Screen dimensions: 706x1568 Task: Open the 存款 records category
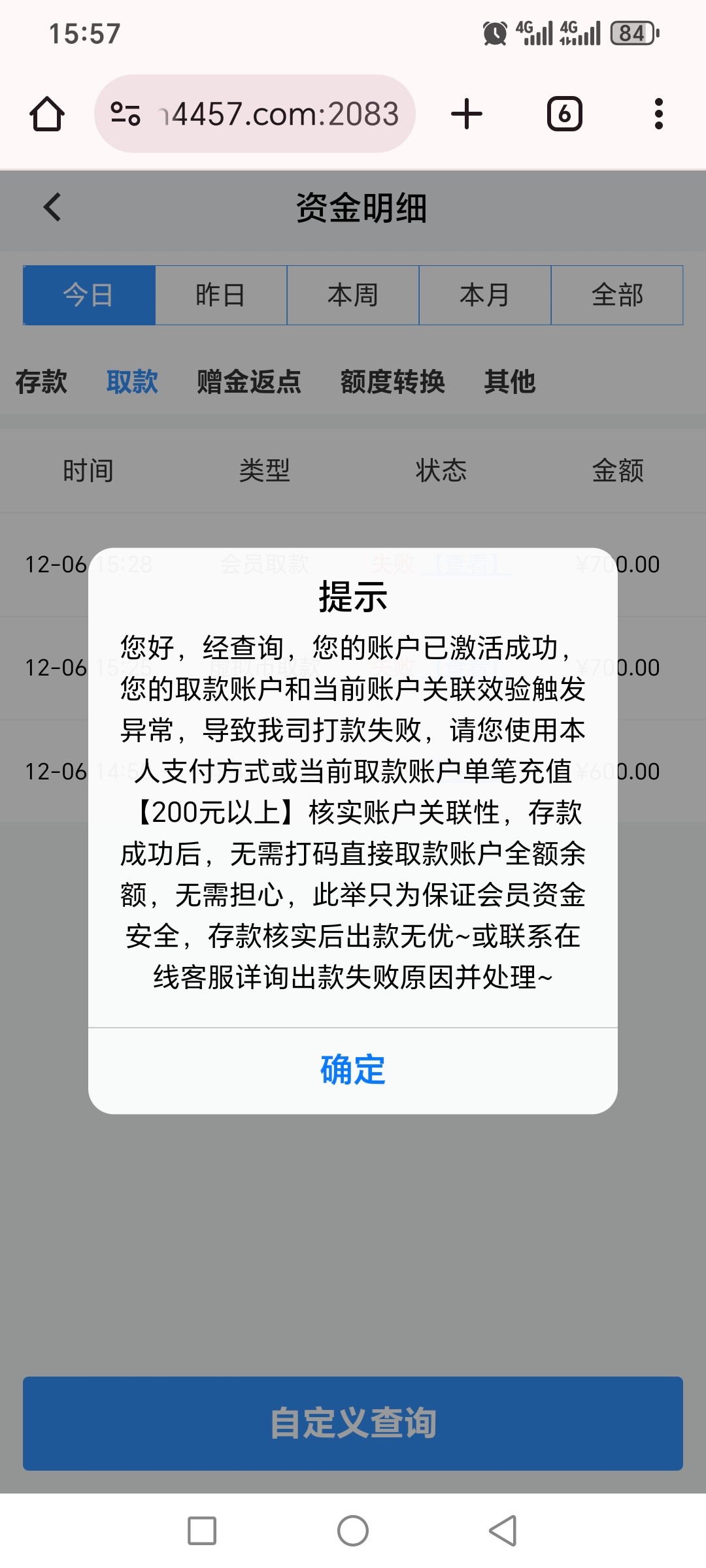(x=41, y=384)
